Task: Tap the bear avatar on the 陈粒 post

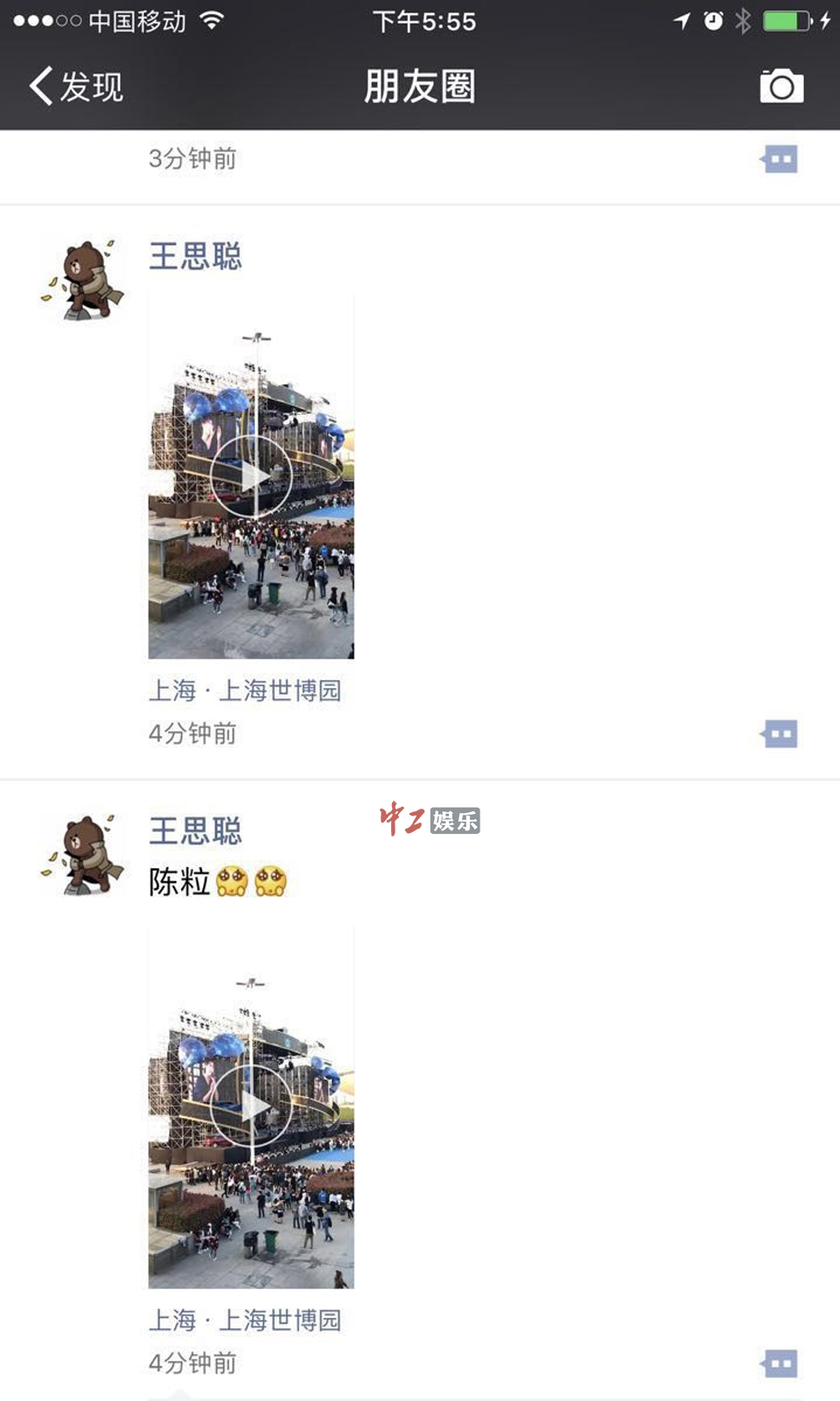Action: [83, 854]
